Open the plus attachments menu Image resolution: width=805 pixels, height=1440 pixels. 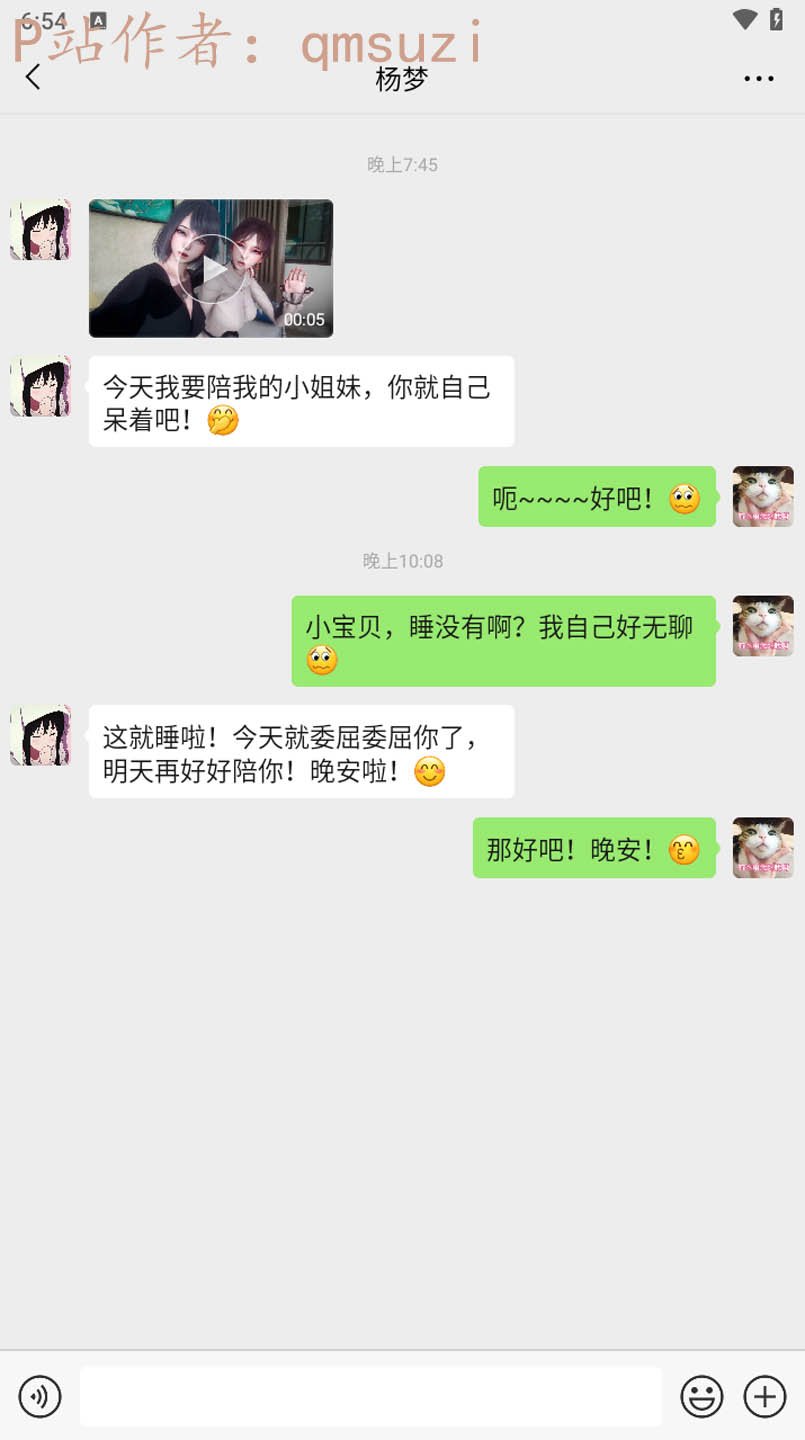click(x=765, y=1396)
